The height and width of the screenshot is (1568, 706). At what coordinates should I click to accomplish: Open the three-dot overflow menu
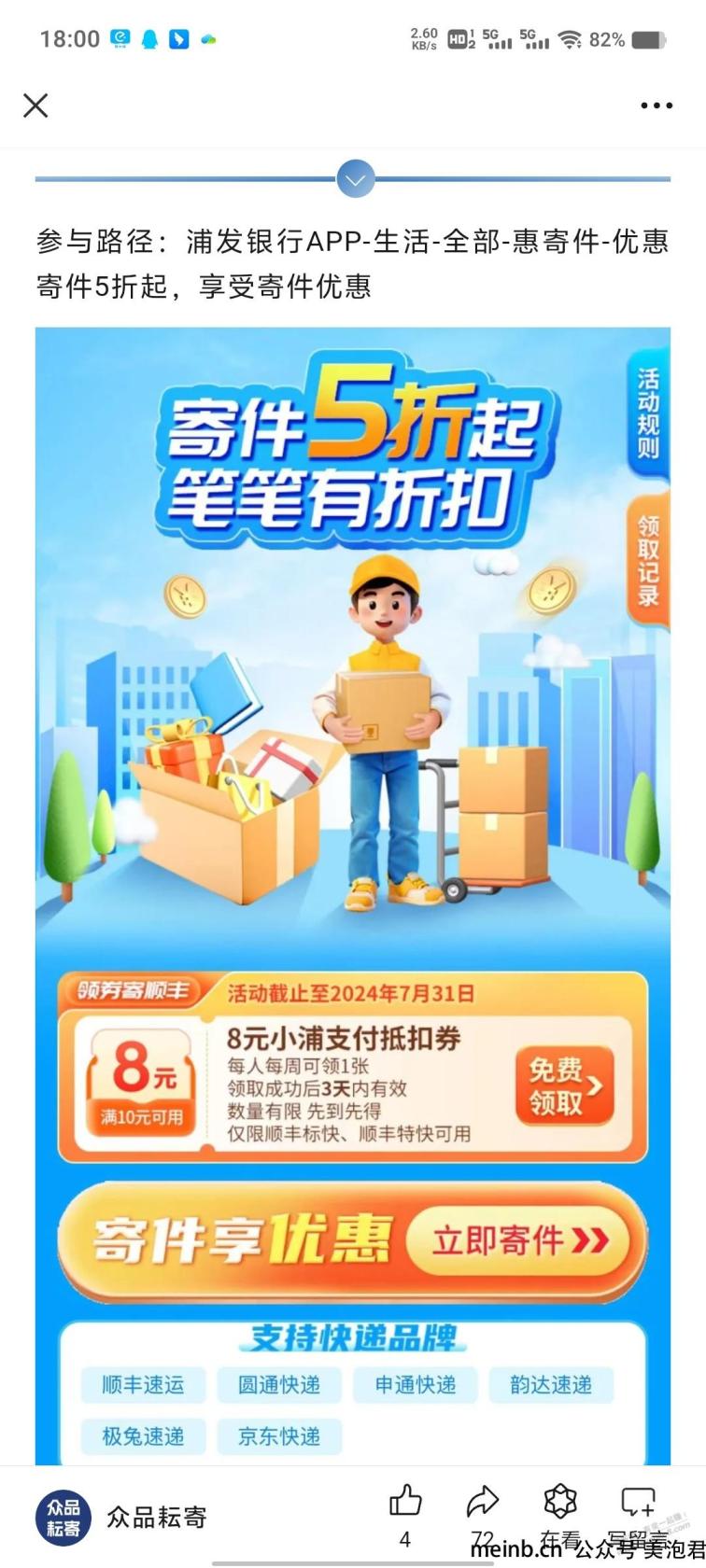click(x=657, y=105)
